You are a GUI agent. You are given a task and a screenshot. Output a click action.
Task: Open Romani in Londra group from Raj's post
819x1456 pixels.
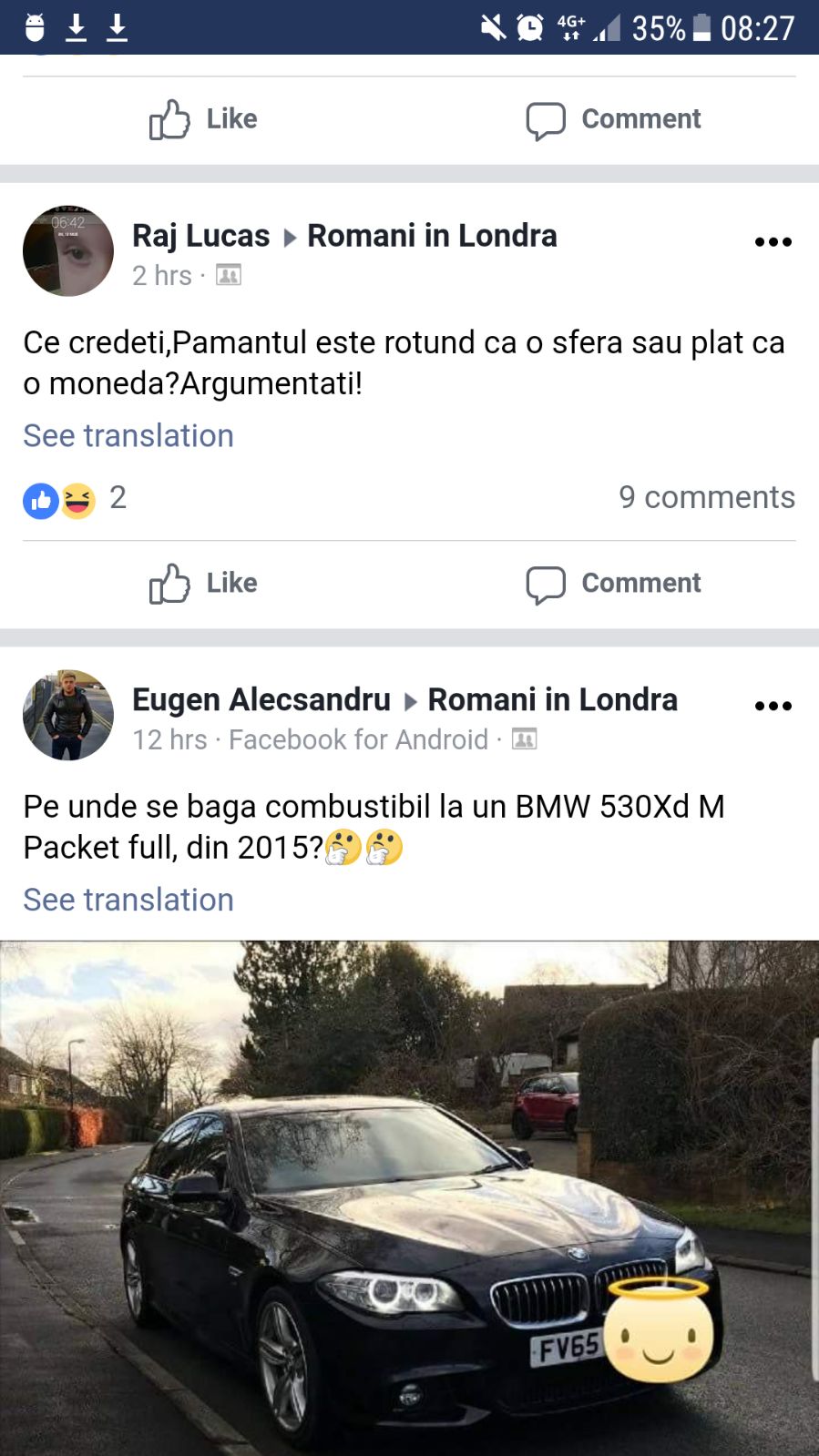pyautogui.click(x=432, y=236)
